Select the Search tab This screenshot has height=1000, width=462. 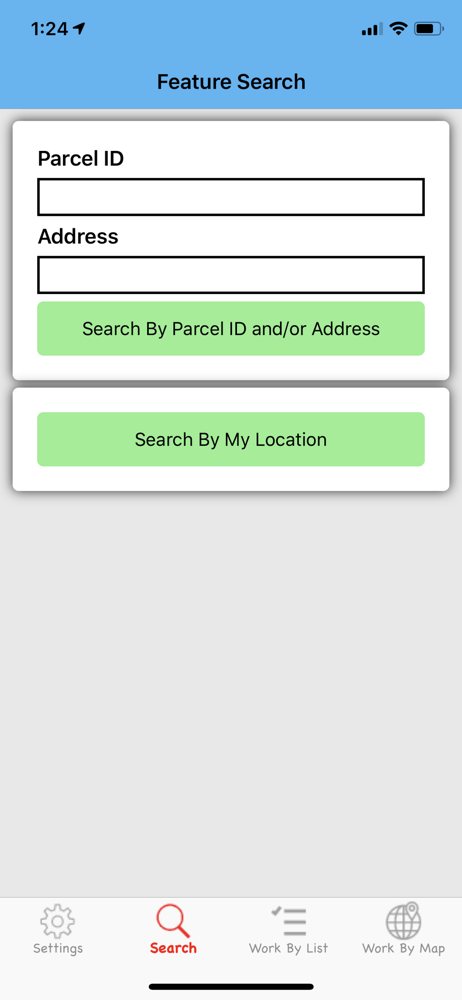coord(173,929)
